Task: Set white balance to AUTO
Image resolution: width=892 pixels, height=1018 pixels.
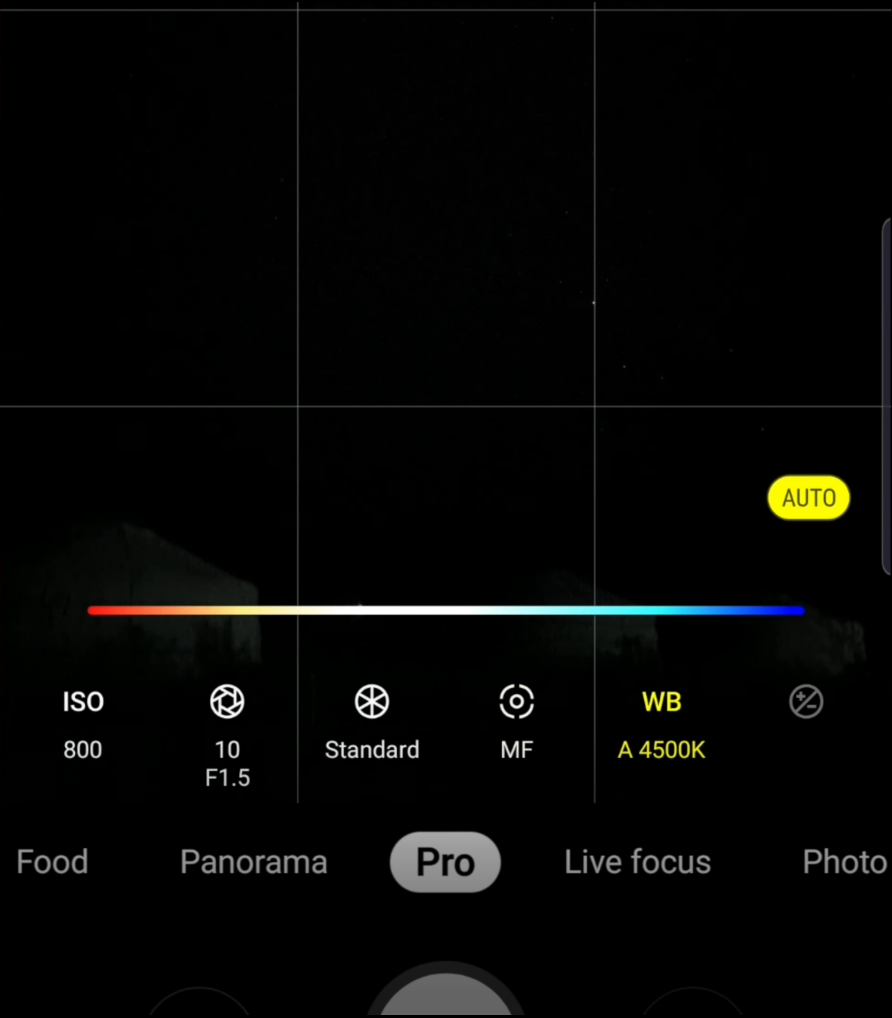Action: pyautogui.click(x=808, y=498)
